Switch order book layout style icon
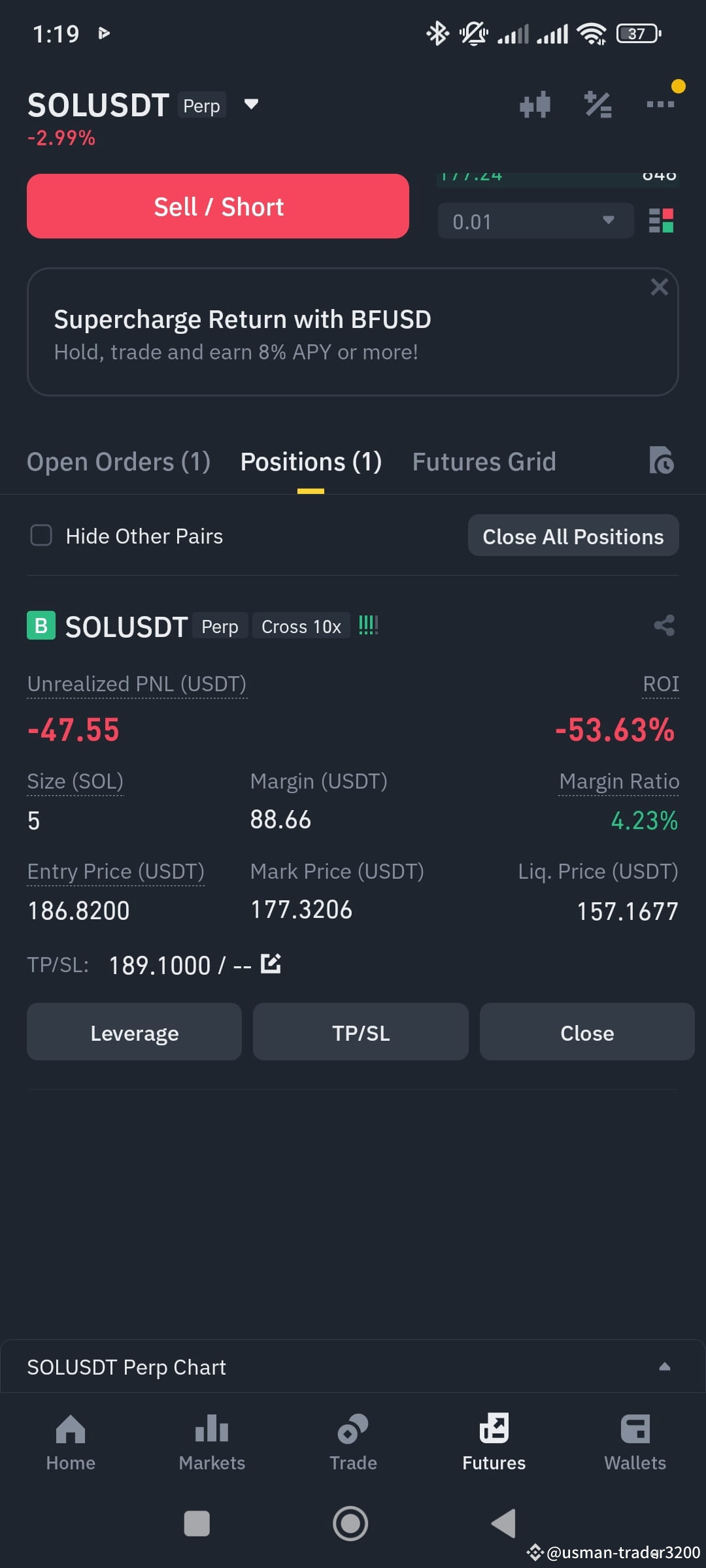The width and height of the screenshot is (706, 1568). click(x=660, y=220)
